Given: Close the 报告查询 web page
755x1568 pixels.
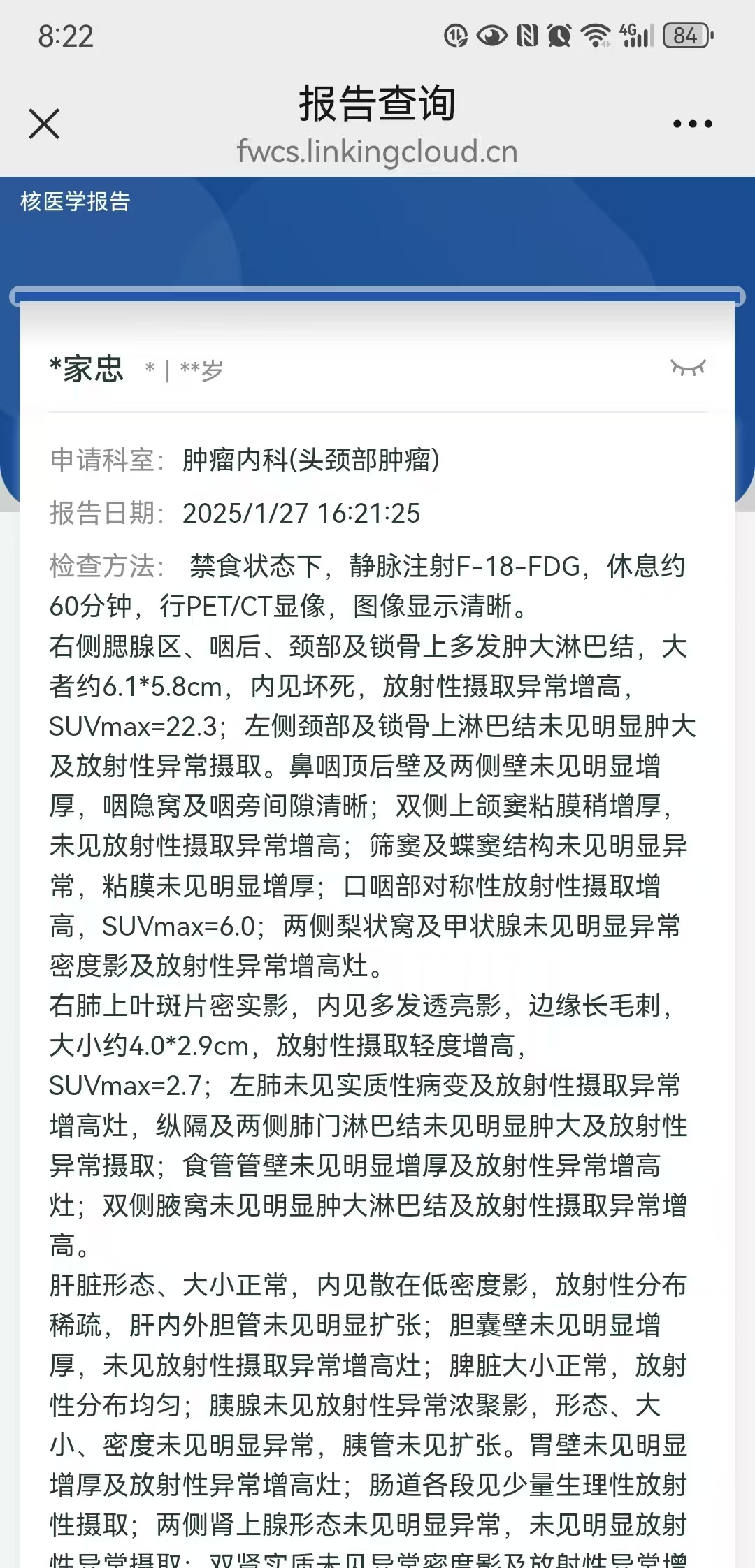Looking at the screenshot, I should coord(44,124).
